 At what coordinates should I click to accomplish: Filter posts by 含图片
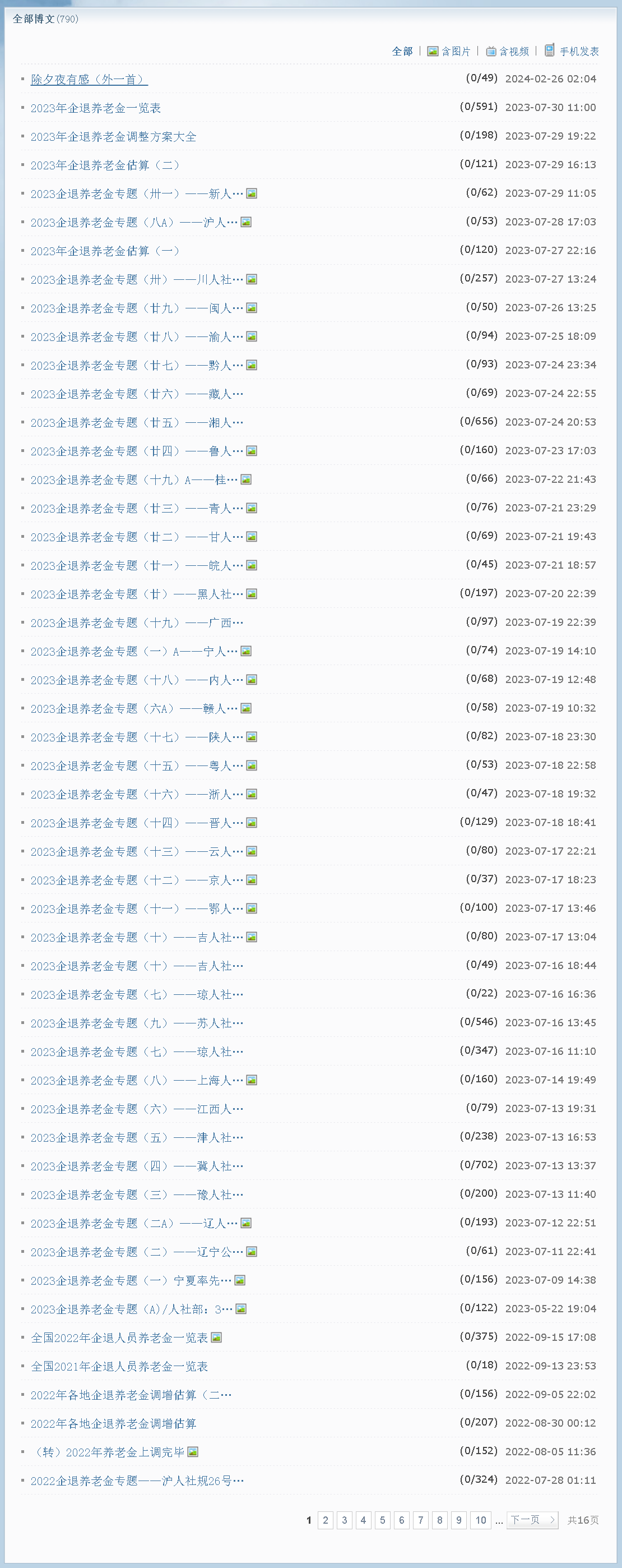455,51
